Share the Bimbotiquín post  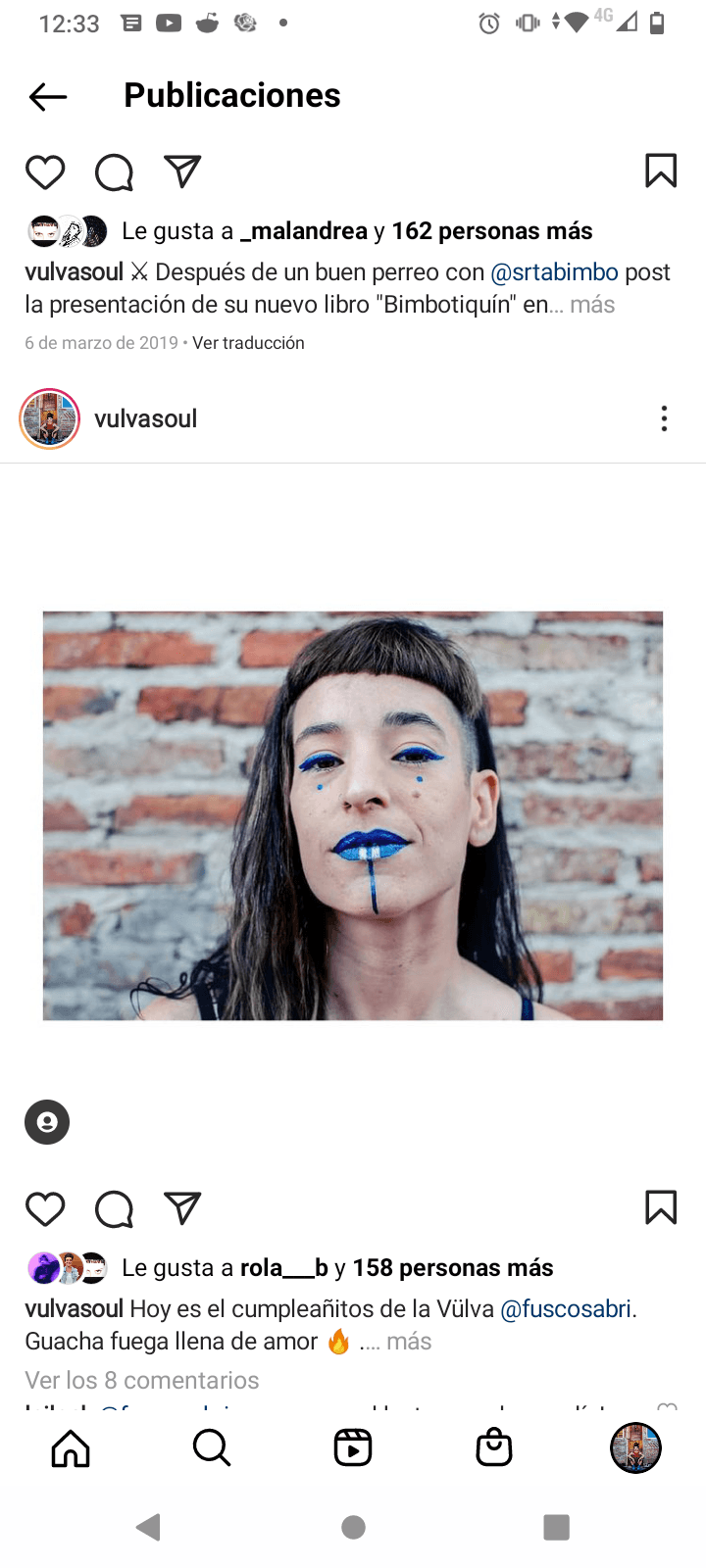[x=182, y=171]
